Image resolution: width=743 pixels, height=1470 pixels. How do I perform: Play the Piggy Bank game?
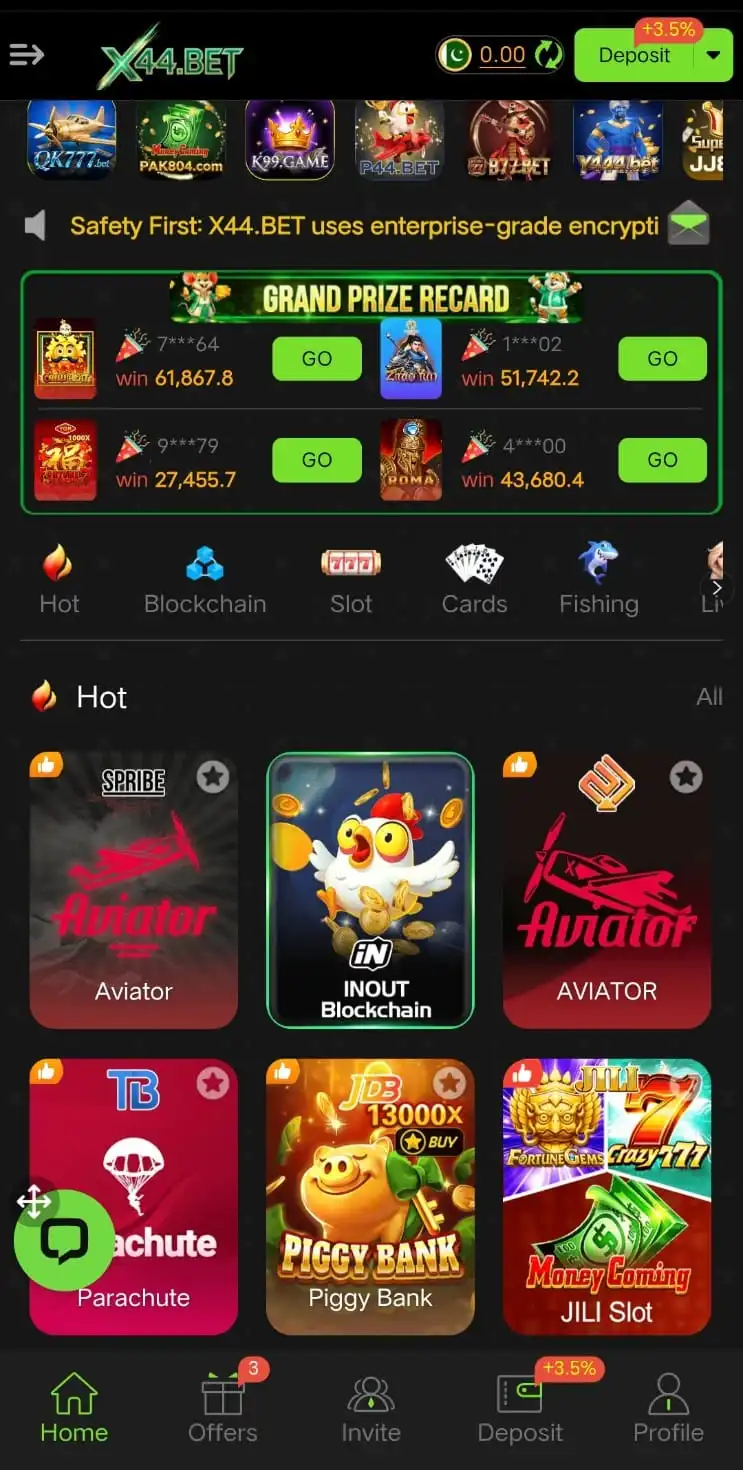[x=370, y=1197]
